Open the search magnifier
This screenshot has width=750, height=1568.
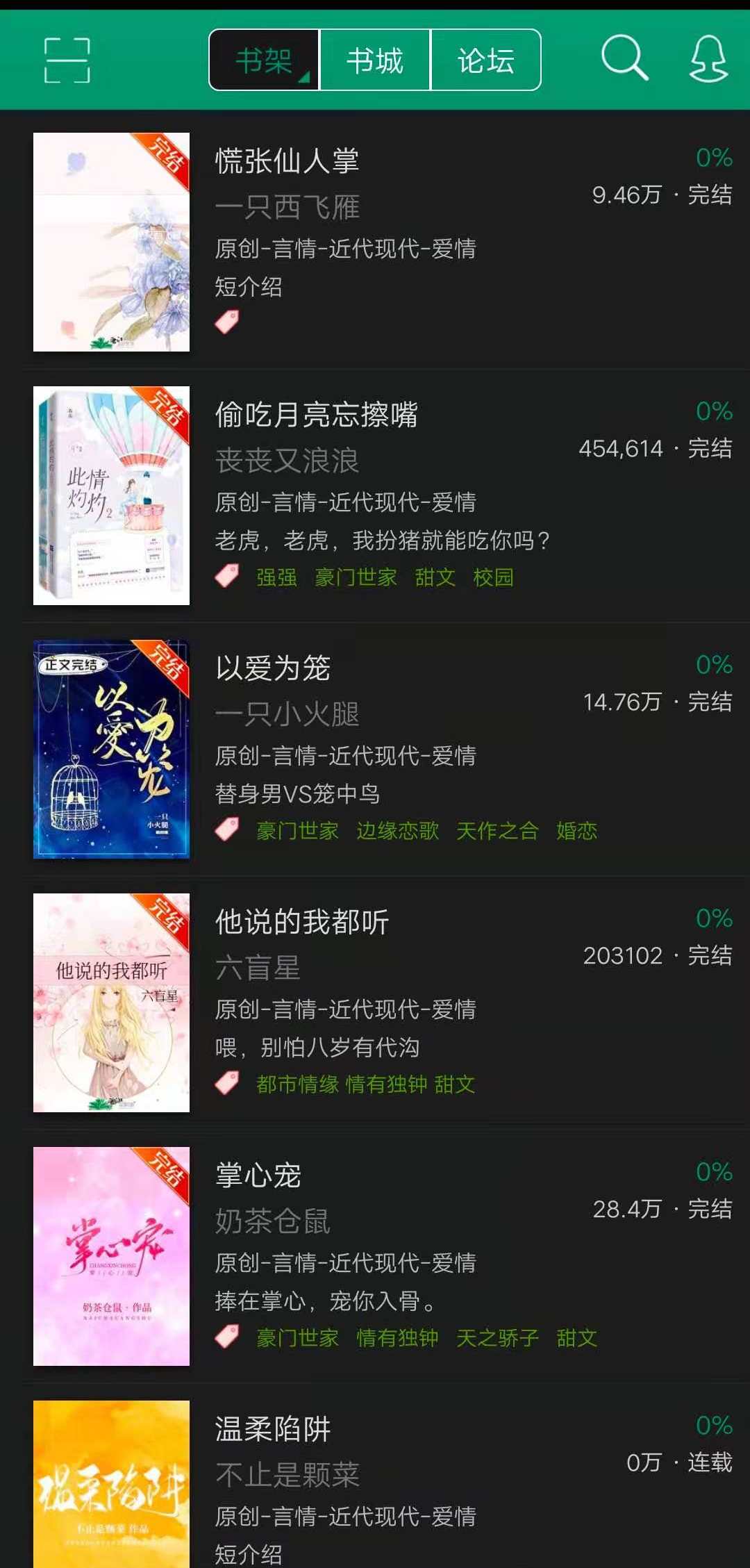click(x=624, y=58)
